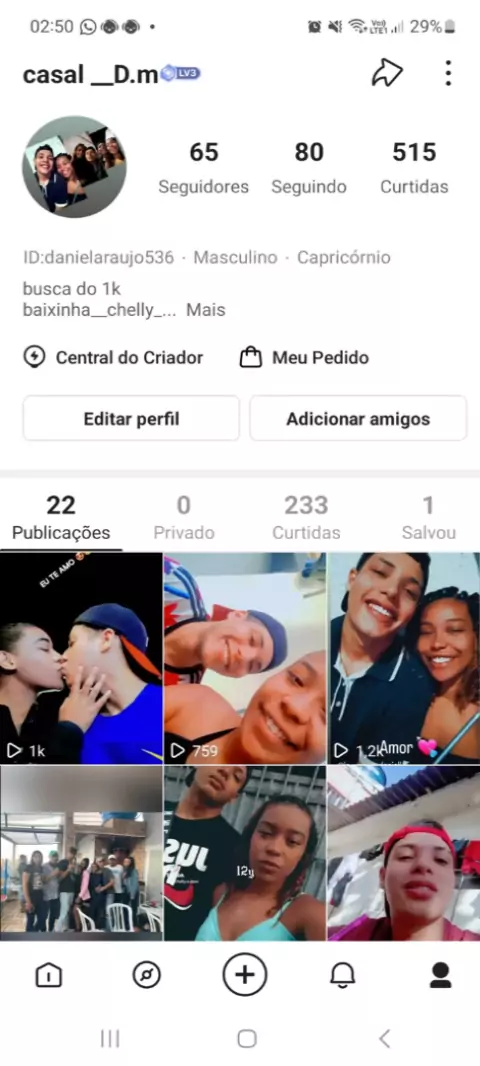Open the discover compass tab
This screenshot has width=480, height=1066.
pos(146,976)
